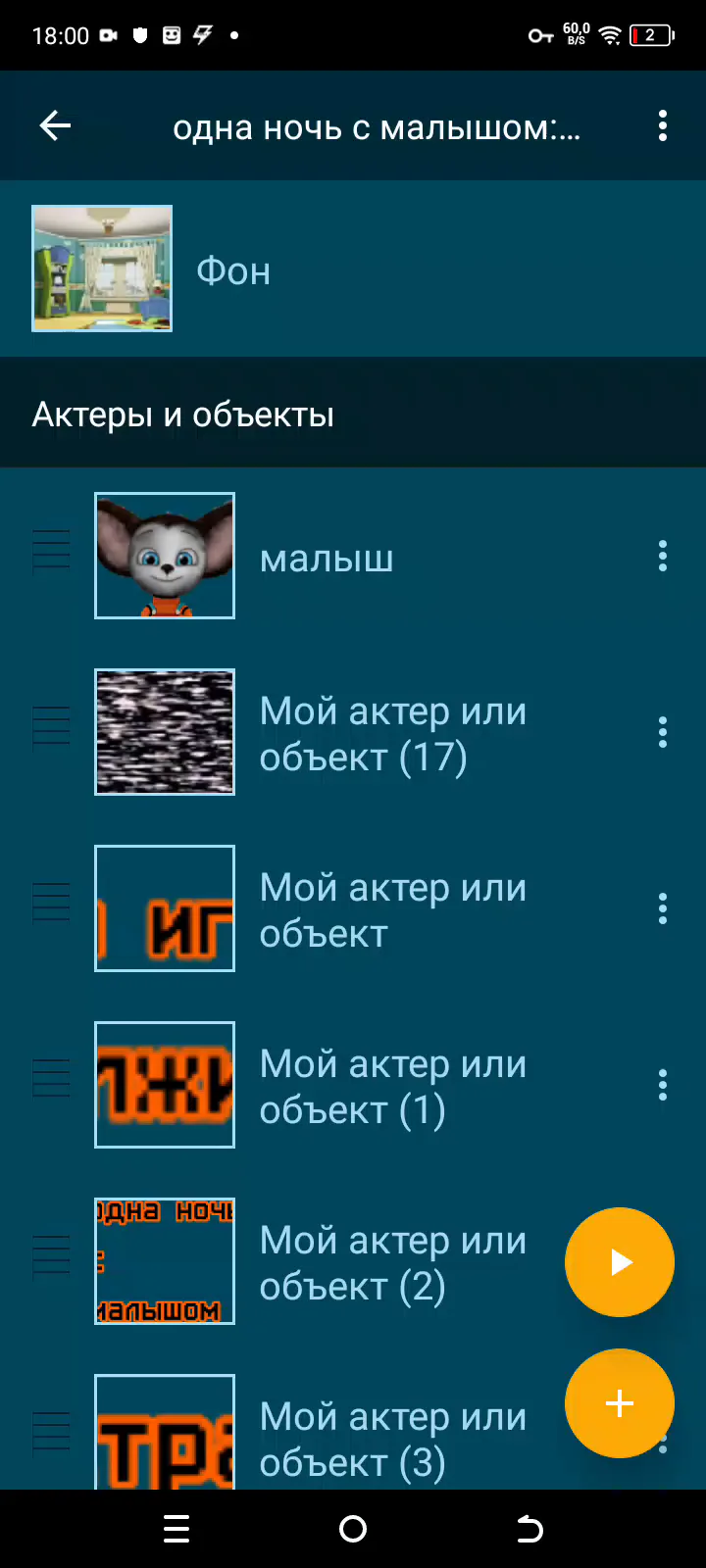Open options menu for малыш
Viewport: 706px width, 1568px height.
663,556
